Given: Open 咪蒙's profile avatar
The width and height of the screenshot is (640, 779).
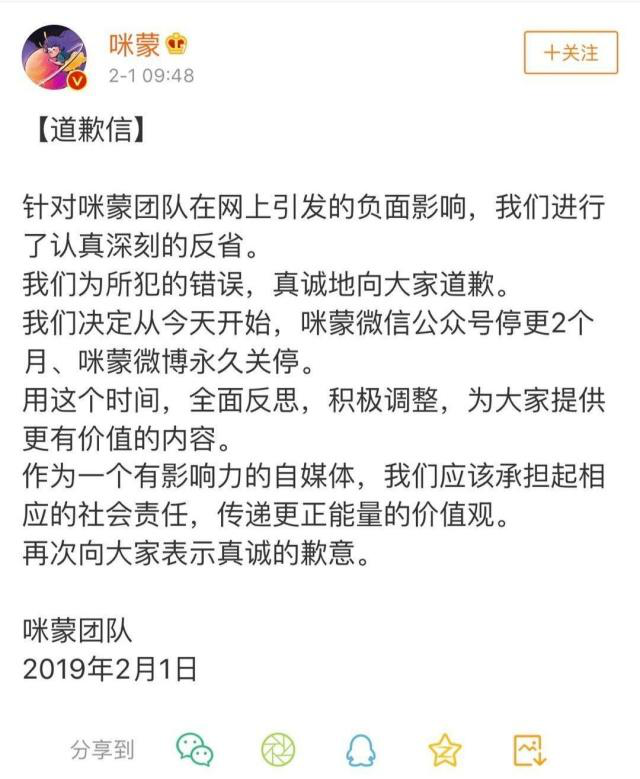Looking at the screenshot, I should pos(55,57).
